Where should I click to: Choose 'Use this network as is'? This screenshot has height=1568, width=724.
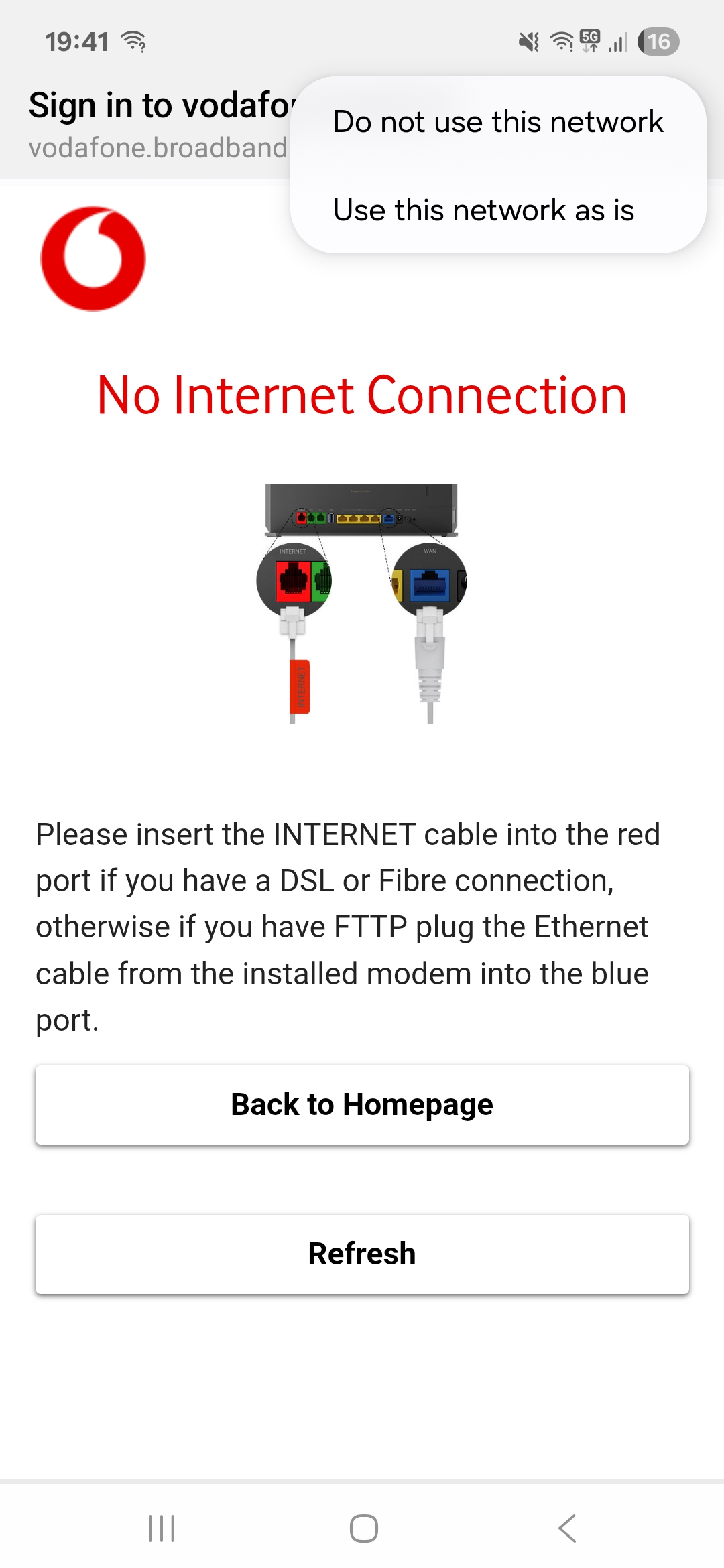pos(483,210)
